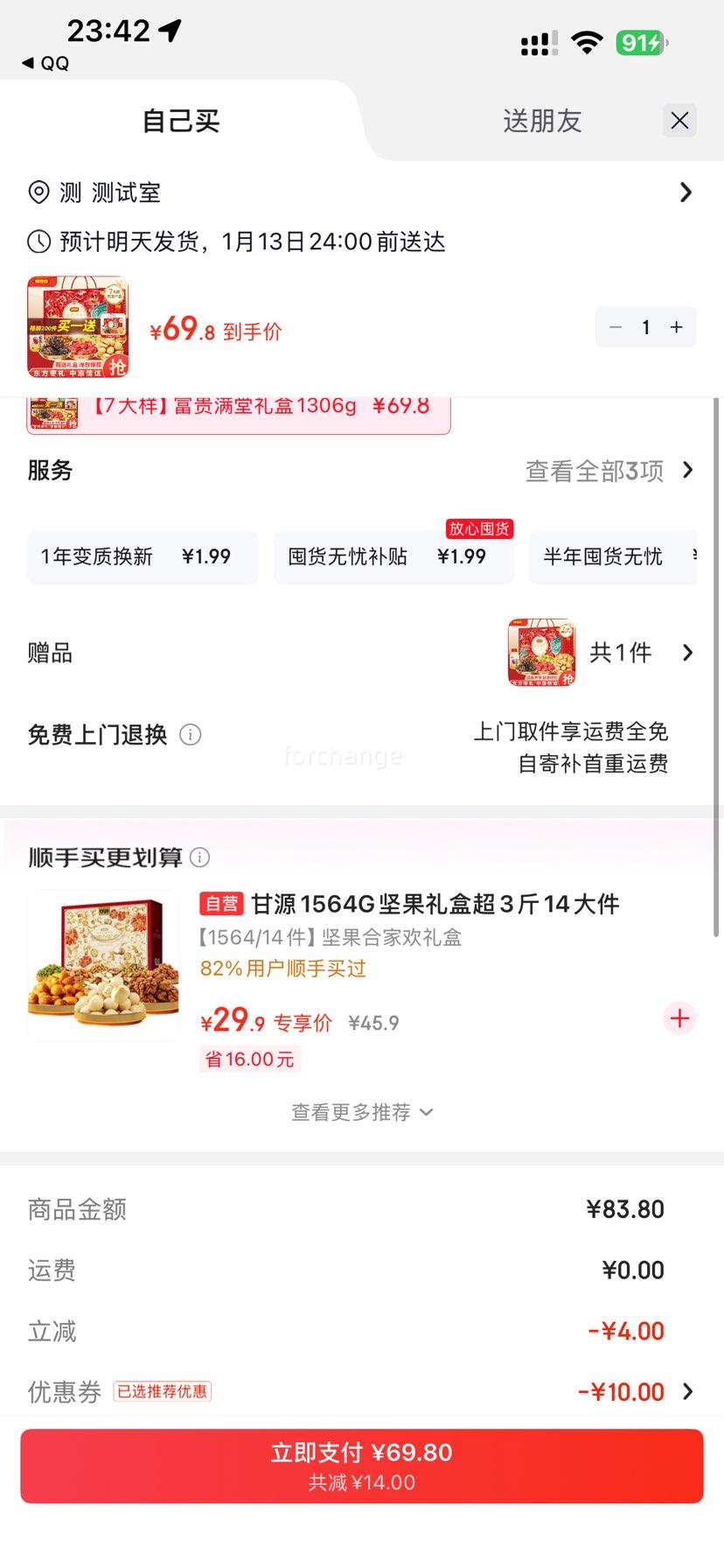Select the 囤货无忧补贴 service option

pyautogui.click(x=393, y=557)
